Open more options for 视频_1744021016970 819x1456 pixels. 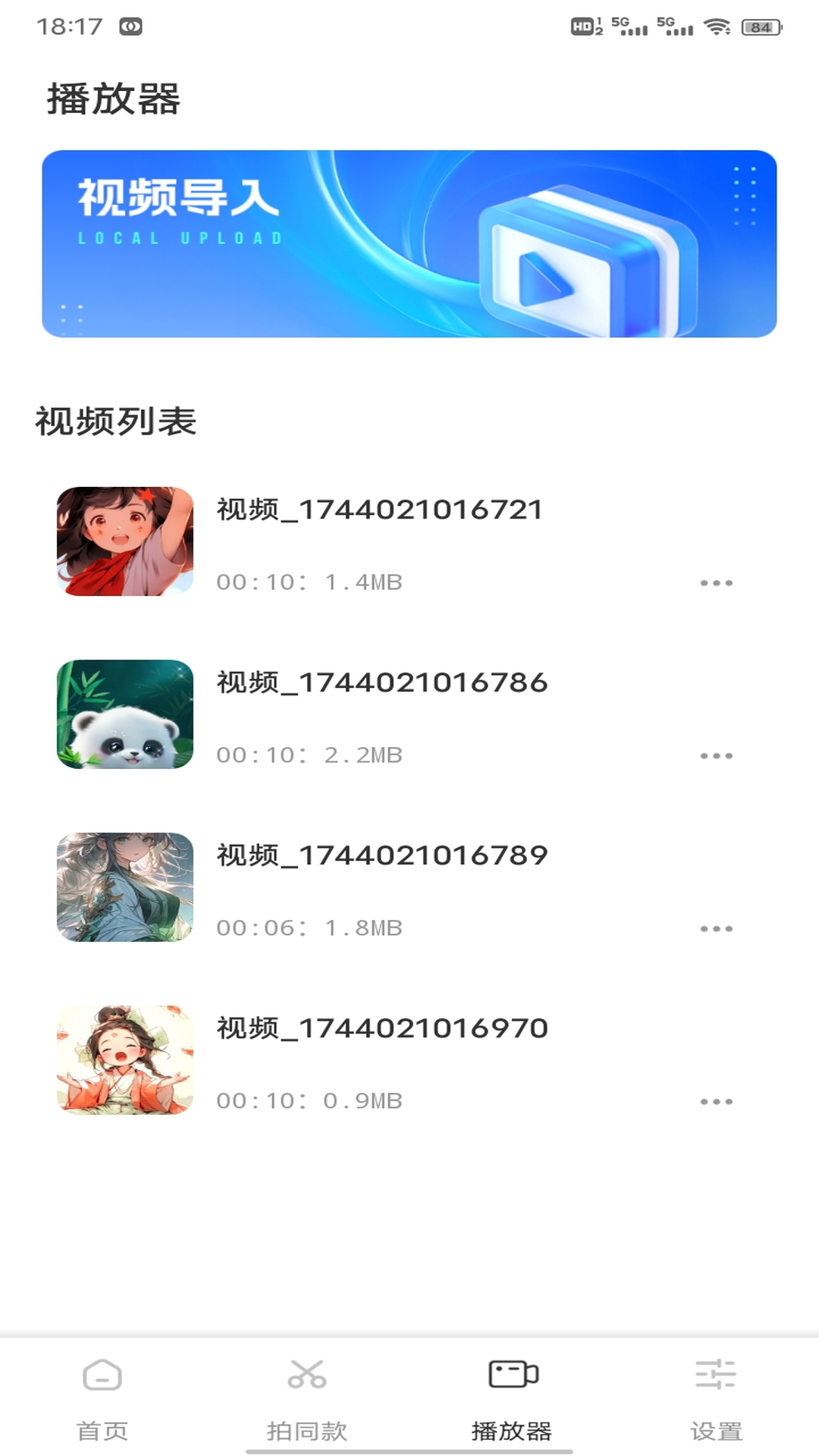click(x=716, y=1102)
